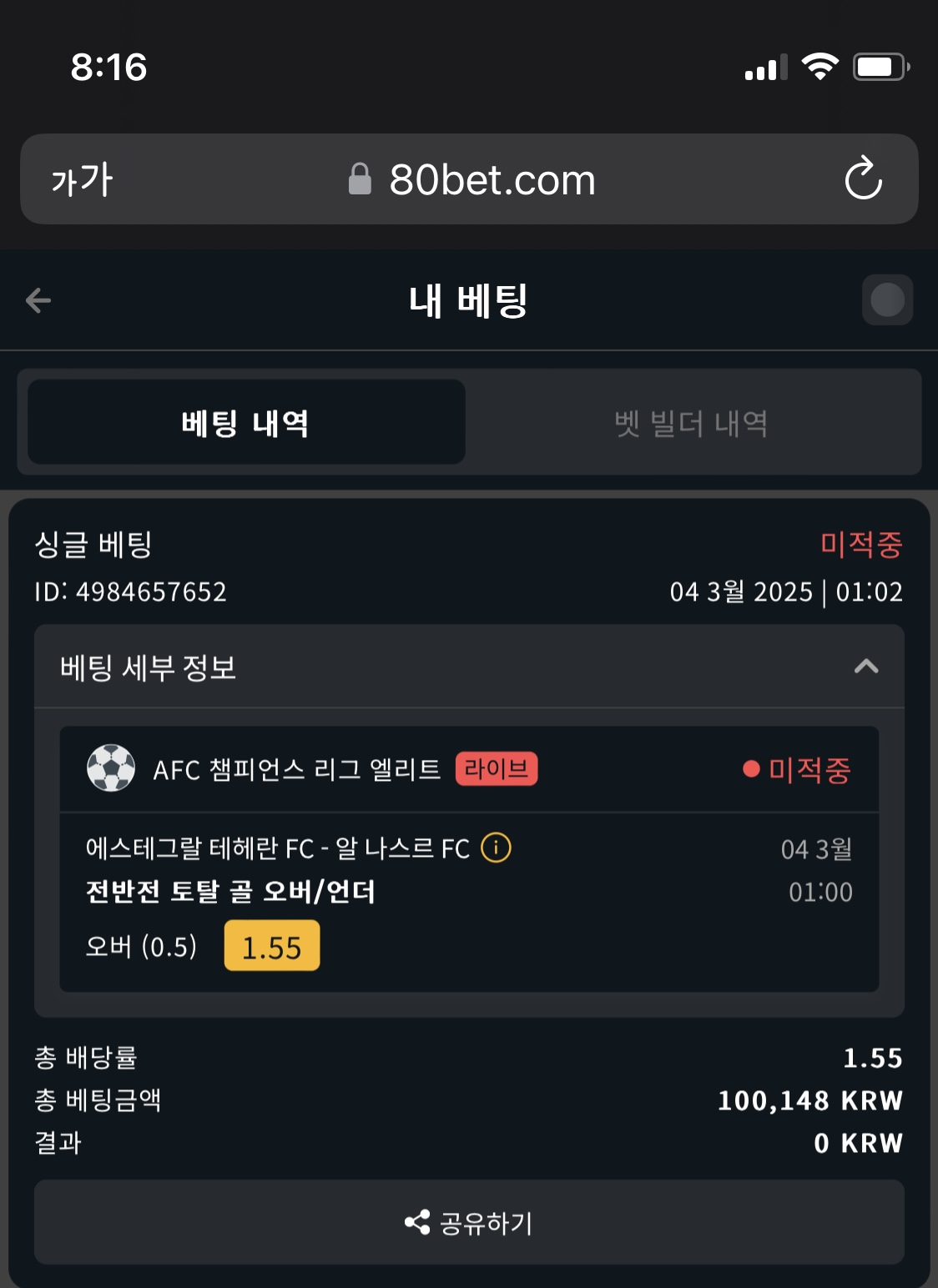Collapse the 베팅 세부 정보 section
Screen dimensions: 938x1288
(x=865, y=667)
